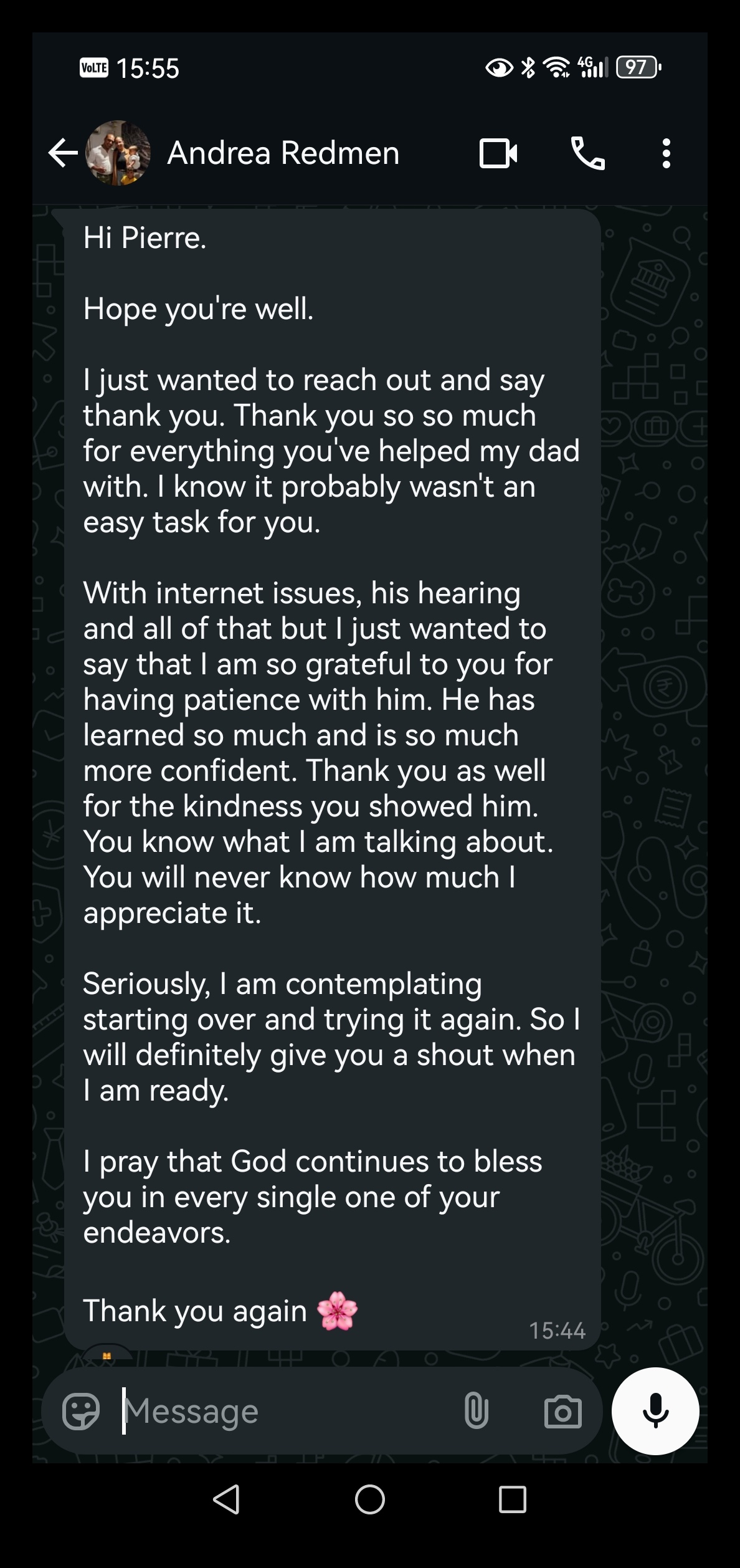This screenshot has width=740, height=1568.
Task: Start a voice call with Andrea Redmen
Action: [x=587, y=153]
